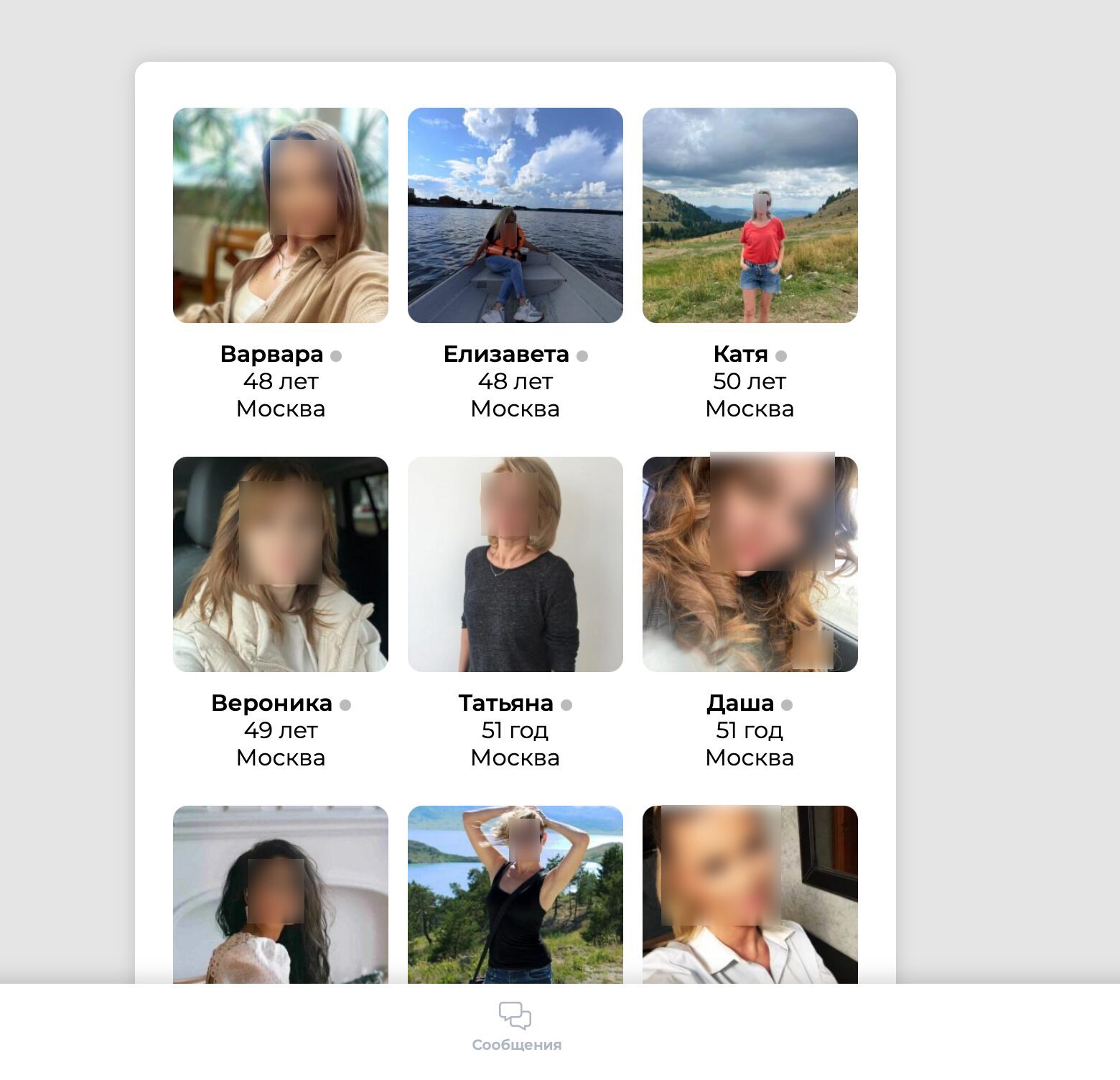Open Даша's profile photo
1120x1080 pixels.
coord(750,564)
